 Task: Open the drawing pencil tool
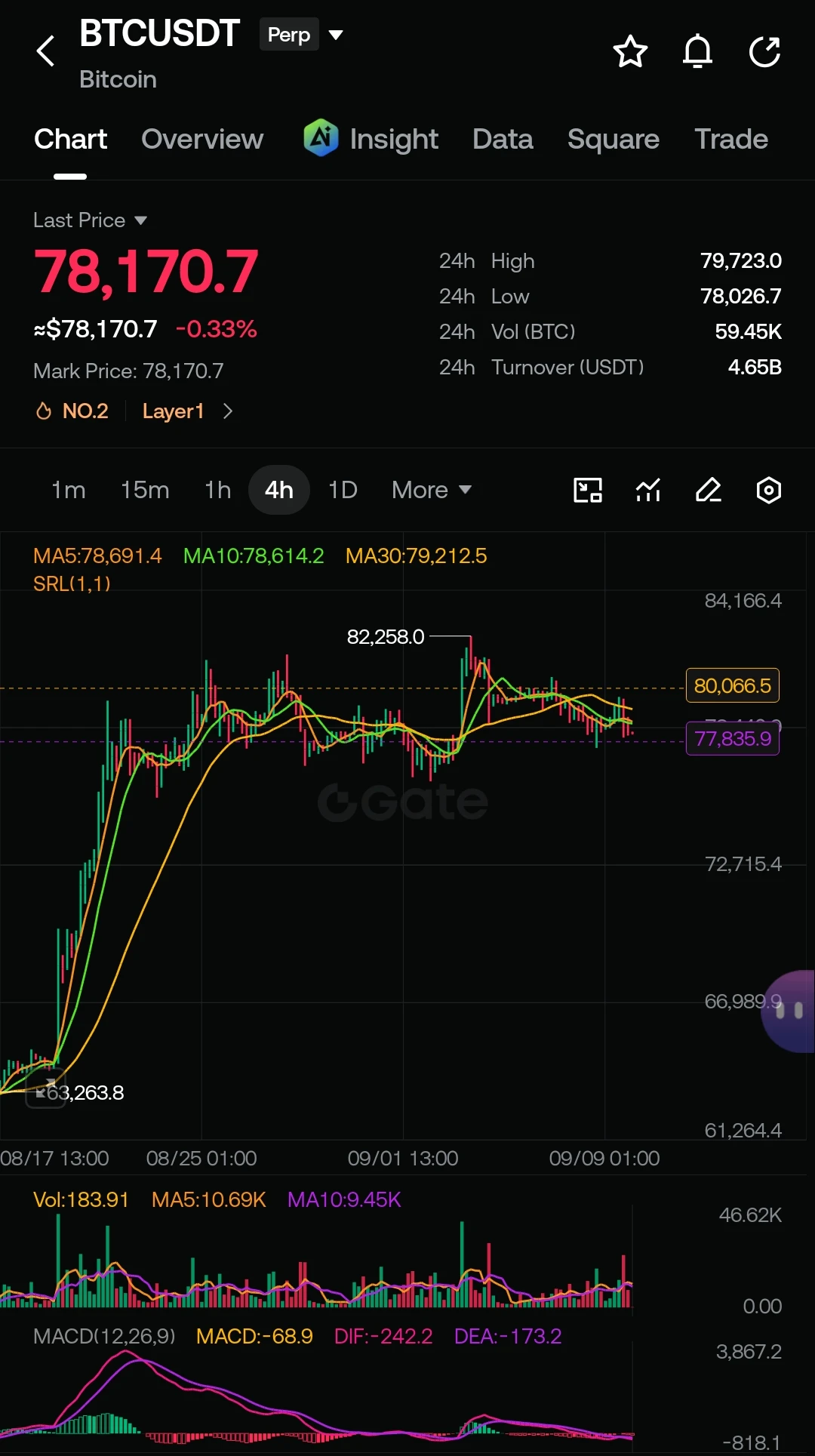point(708,490)
